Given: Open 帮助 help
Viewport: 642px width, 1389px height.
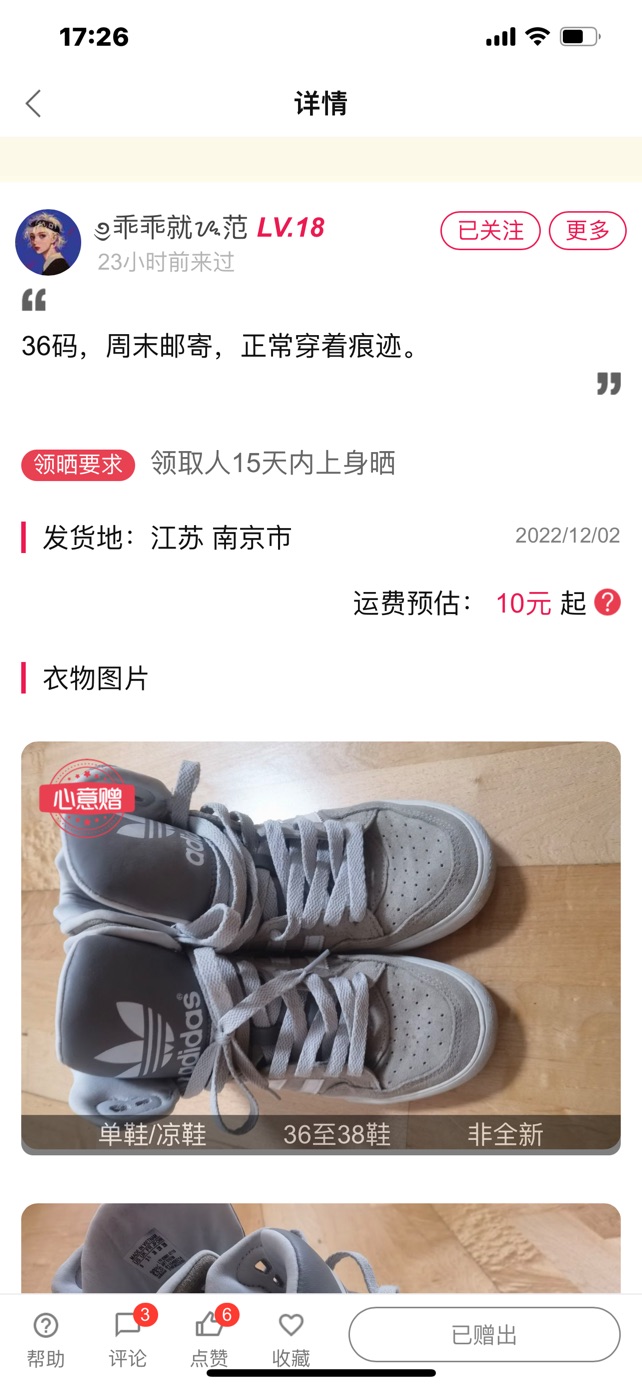Looking at the screenshot, I should click(x=45, y=1338).
